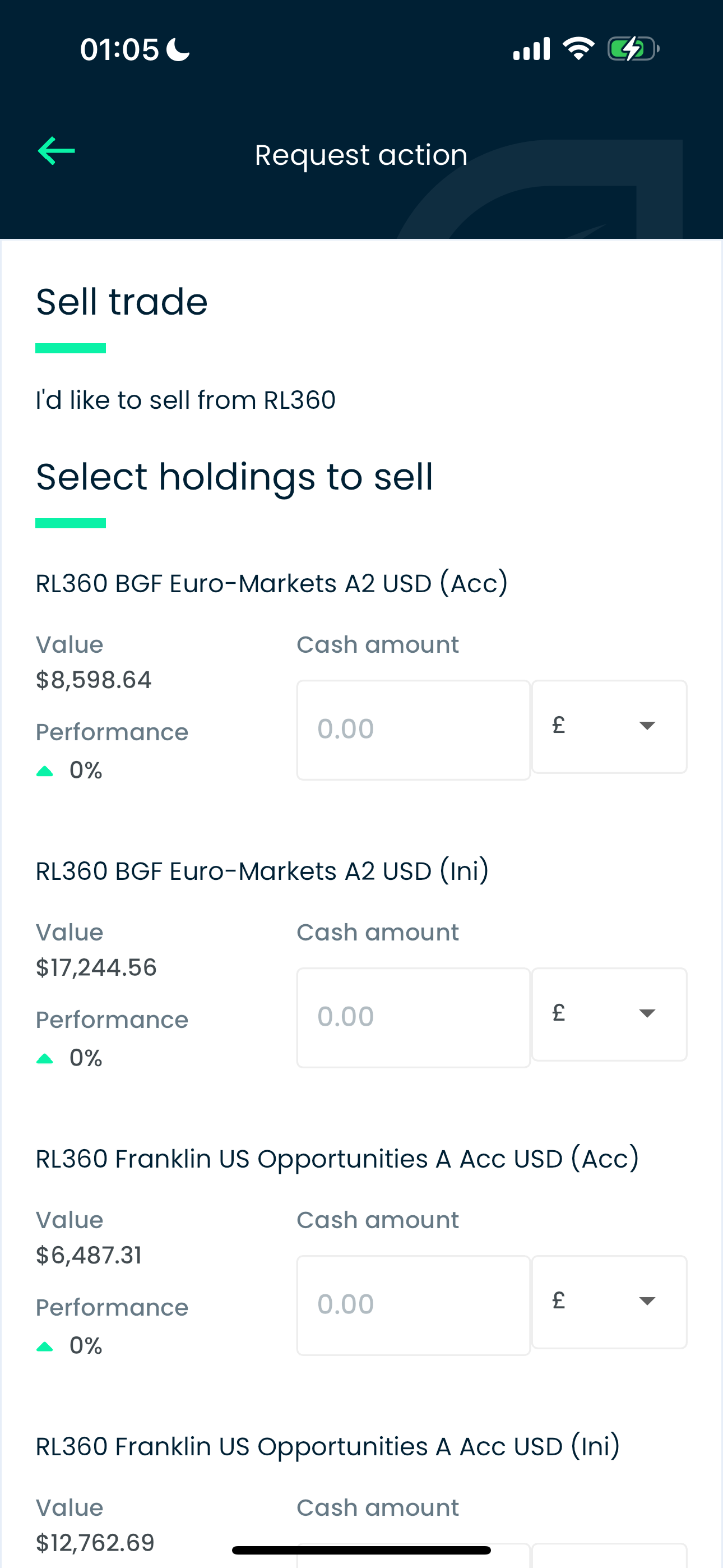Image resolution: width=723 pixels, height=1568 pixels.
Task: Go back using the green arrow
Action: coord(56,151)
